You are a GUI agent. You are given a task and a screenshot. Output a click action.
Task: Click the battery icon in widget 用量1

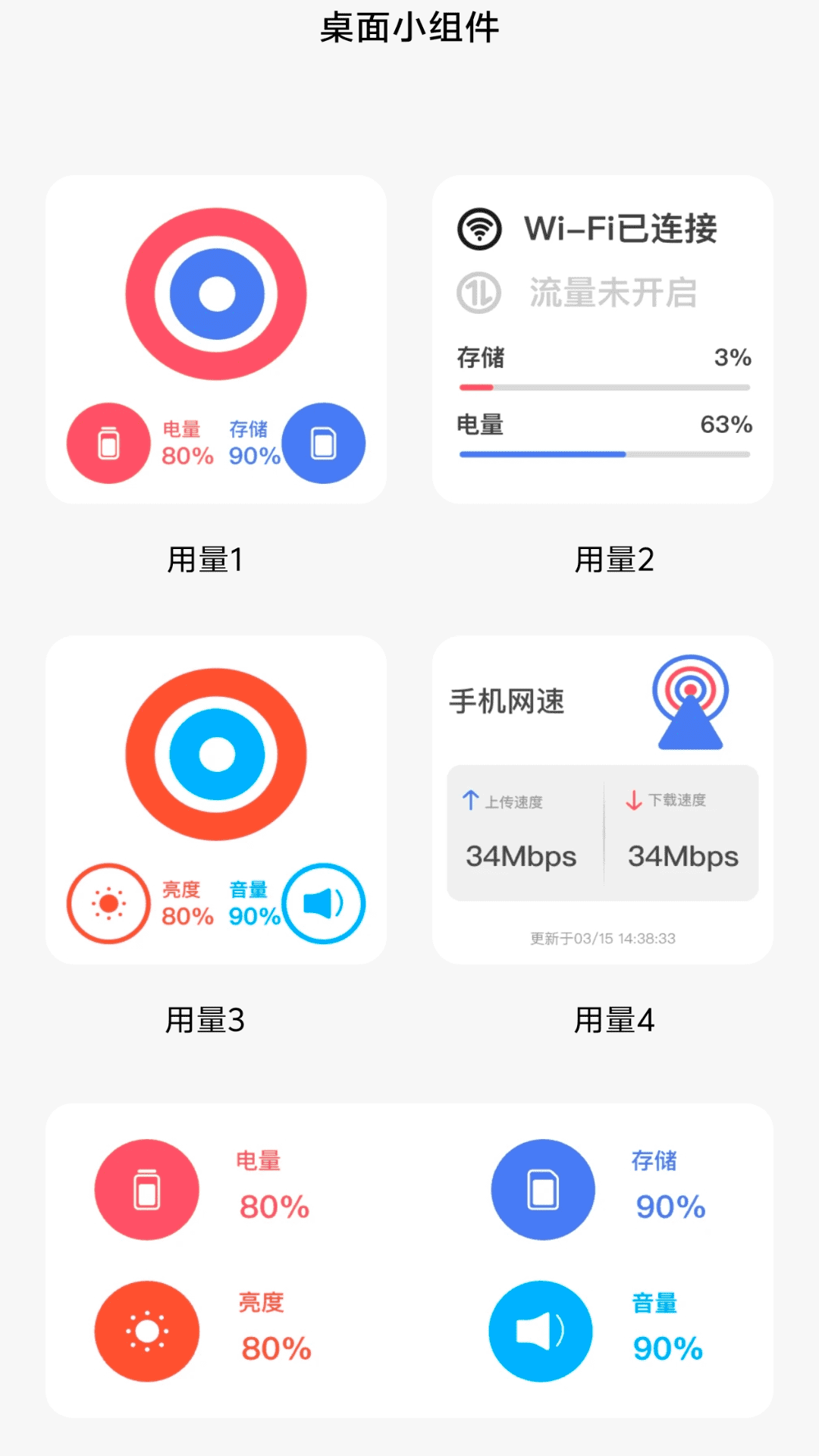tap(108, 443)
